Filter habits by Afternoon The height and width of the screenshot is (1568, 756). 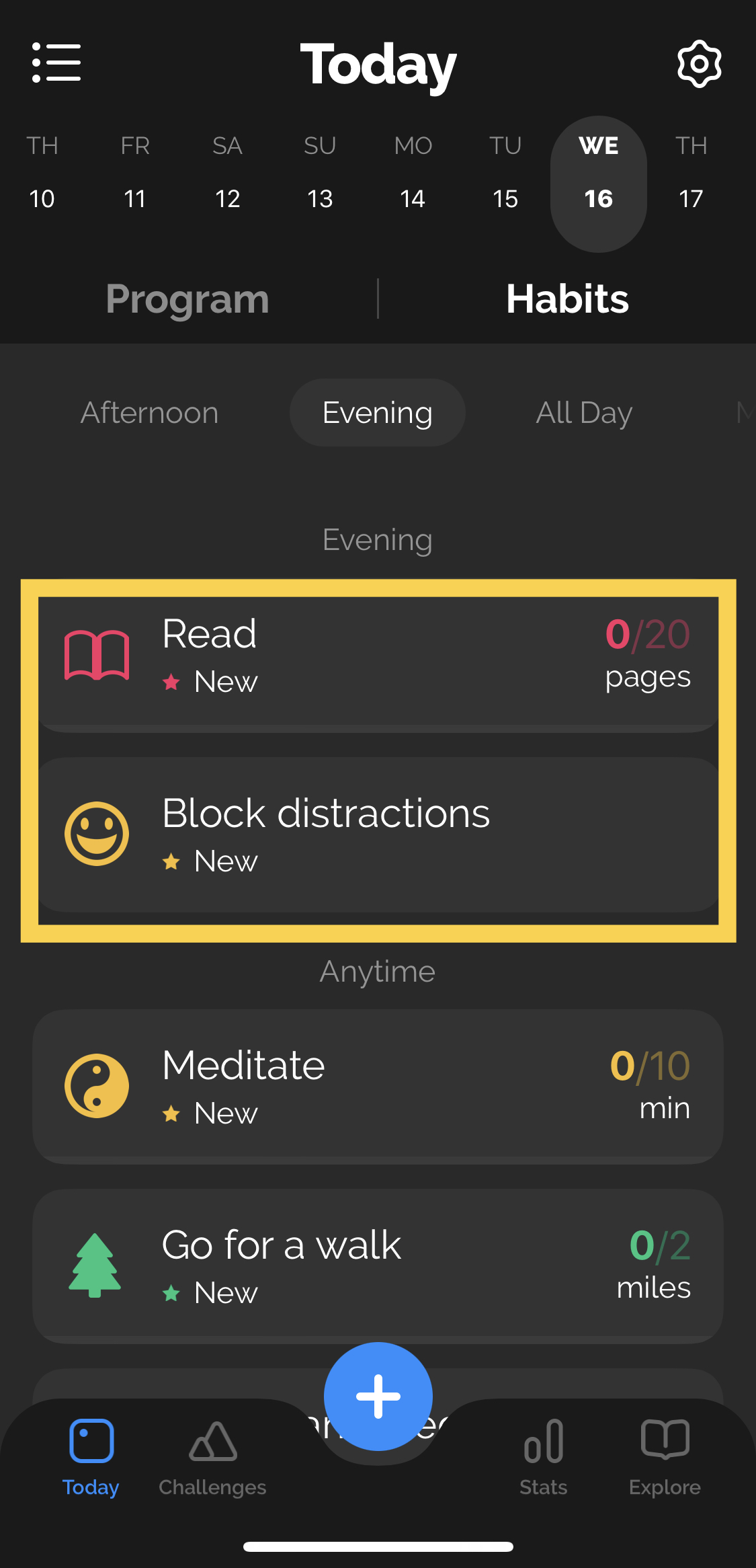pyautogui.click(x=149, y=413)
